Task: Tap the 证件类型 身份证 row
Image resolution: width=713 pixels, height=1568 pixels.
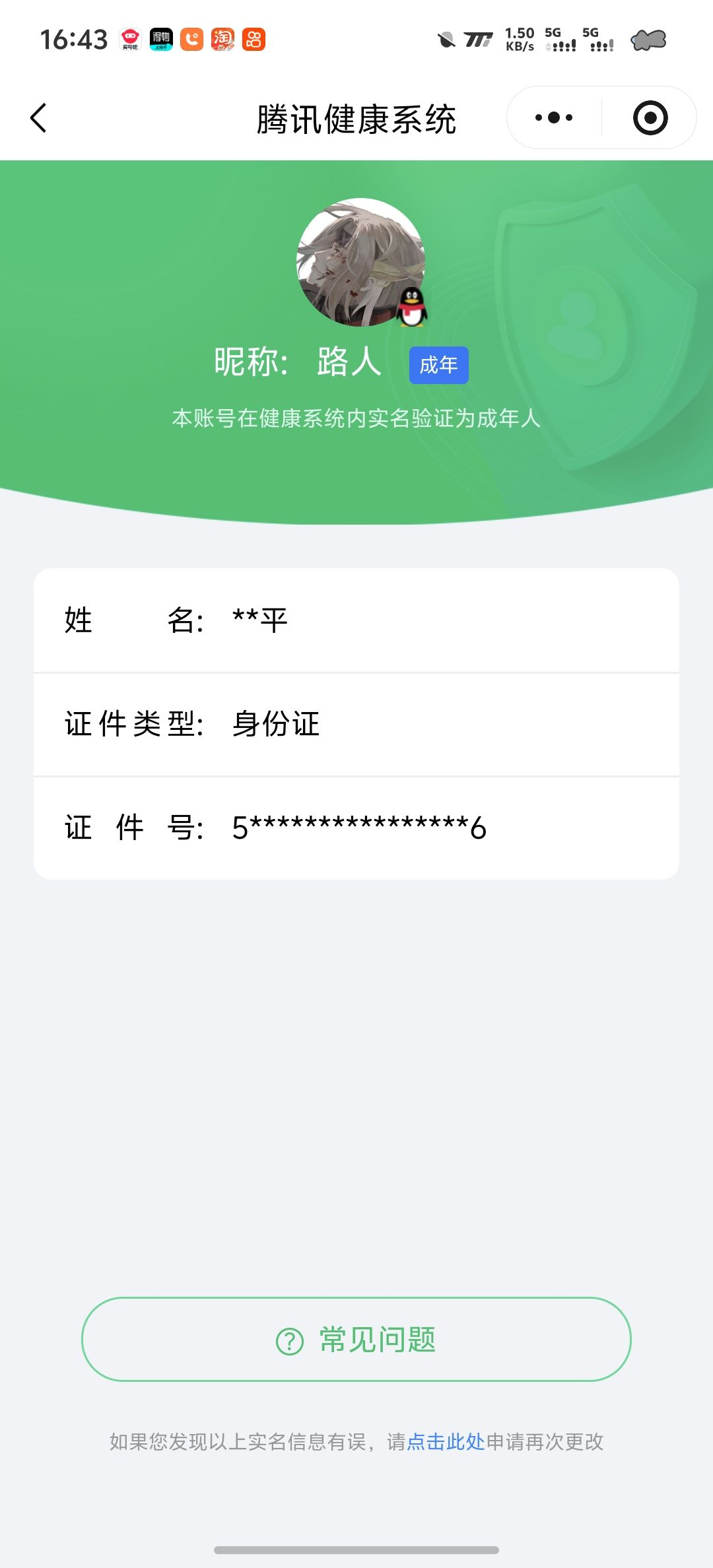Action: tap(356, 724)
